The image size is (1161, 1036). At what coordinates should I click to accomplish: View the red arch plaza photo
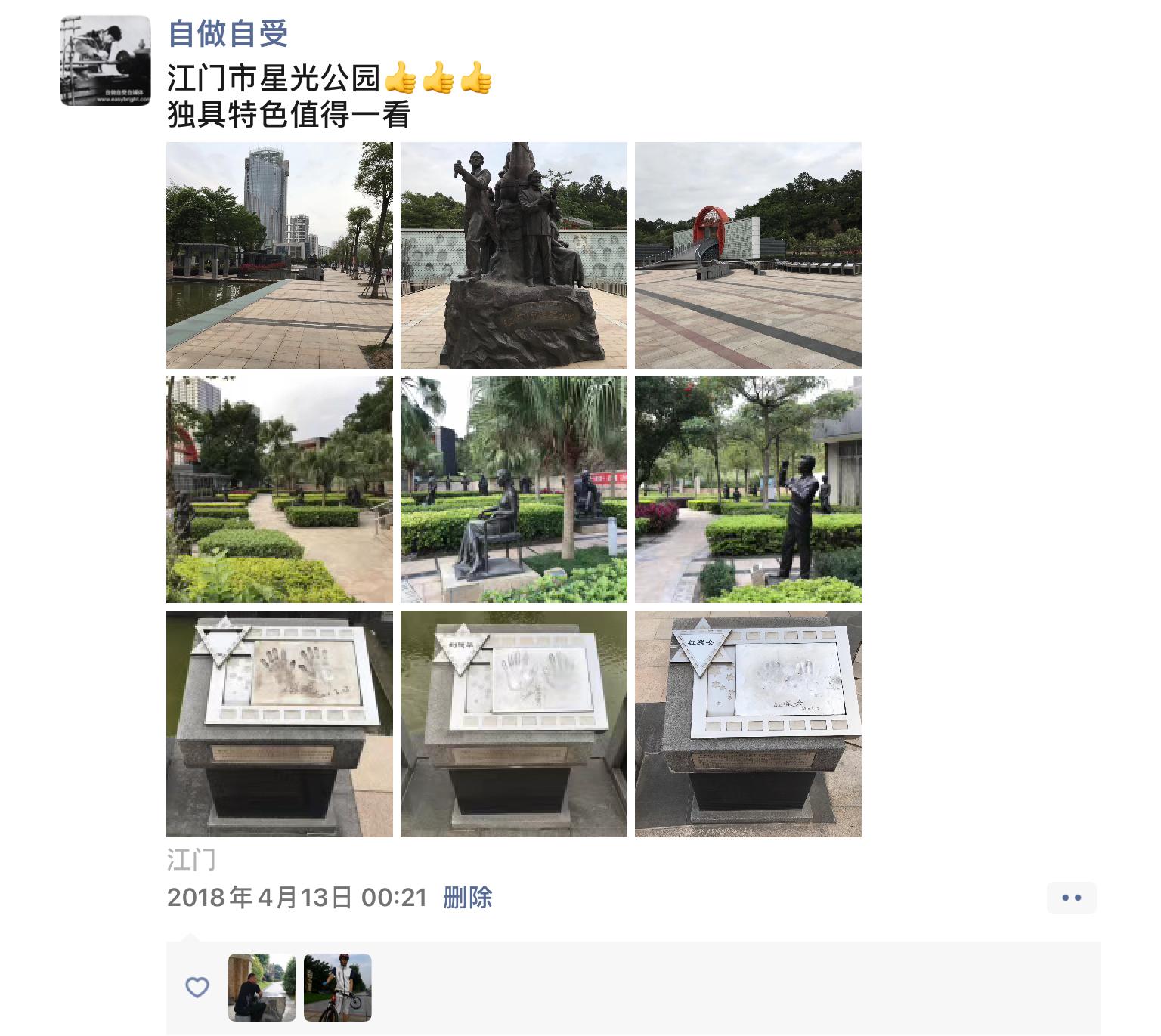[x=748, y=255]
